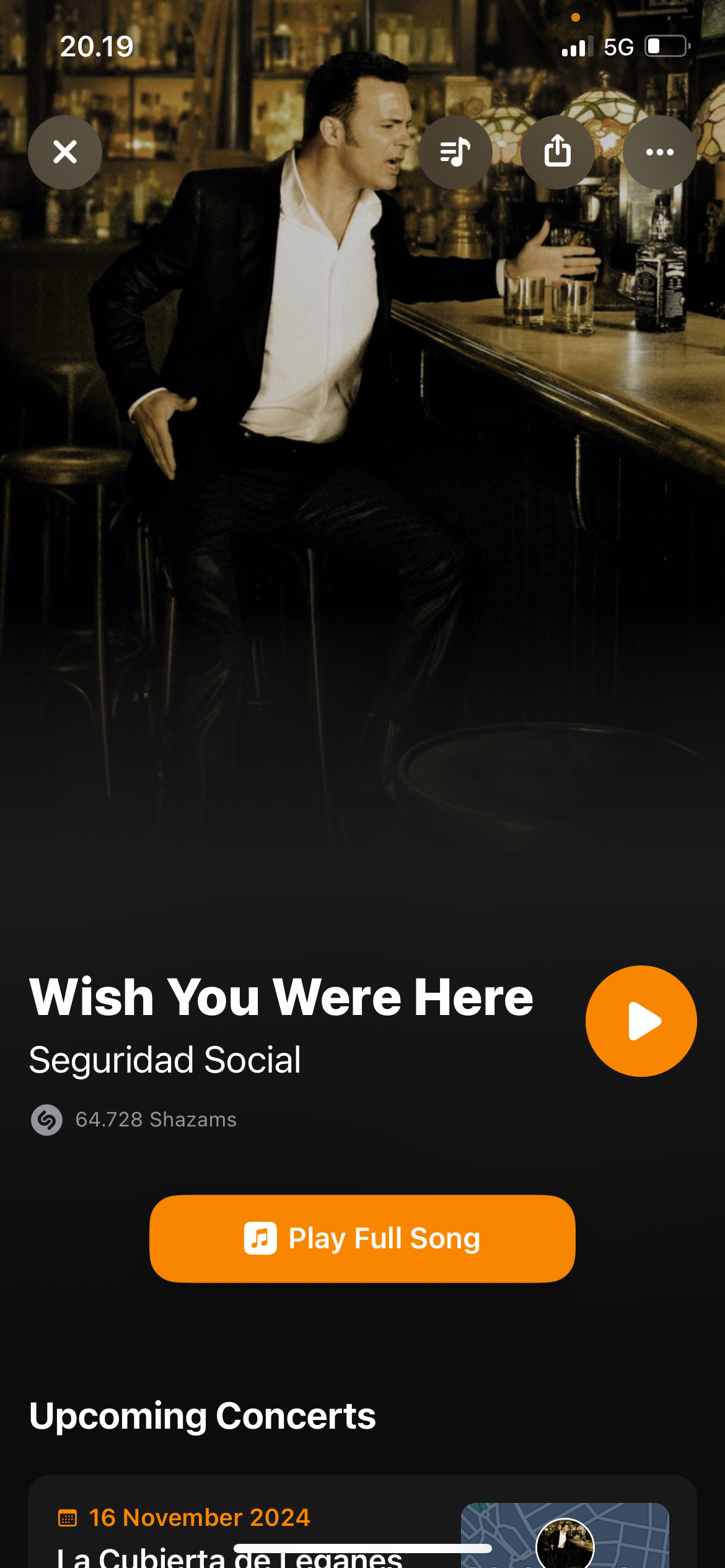725x1568 pixels.
Task: Tap Play Full Song button
Action: pos(362,1239)
